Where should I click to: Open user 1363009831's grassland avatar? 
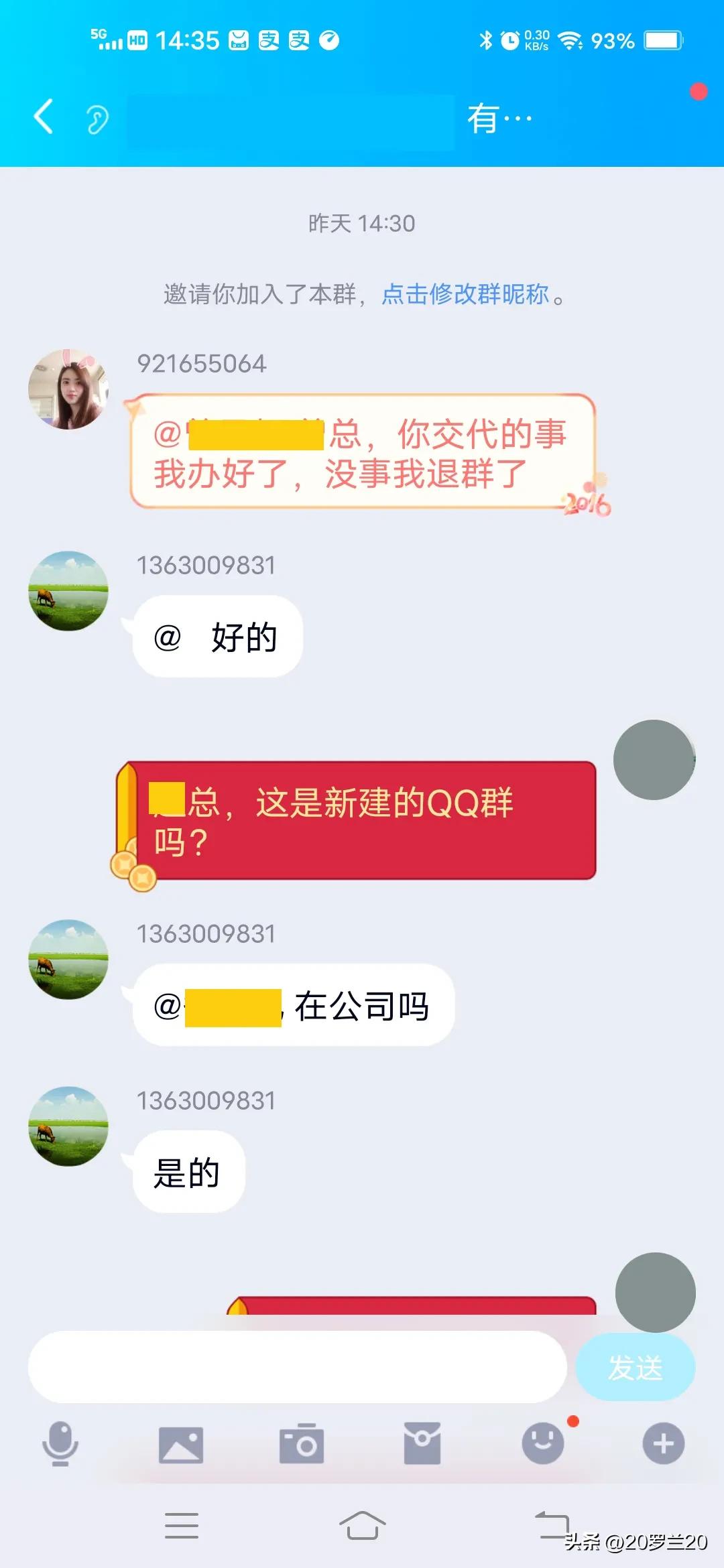(x=68, y=592)
